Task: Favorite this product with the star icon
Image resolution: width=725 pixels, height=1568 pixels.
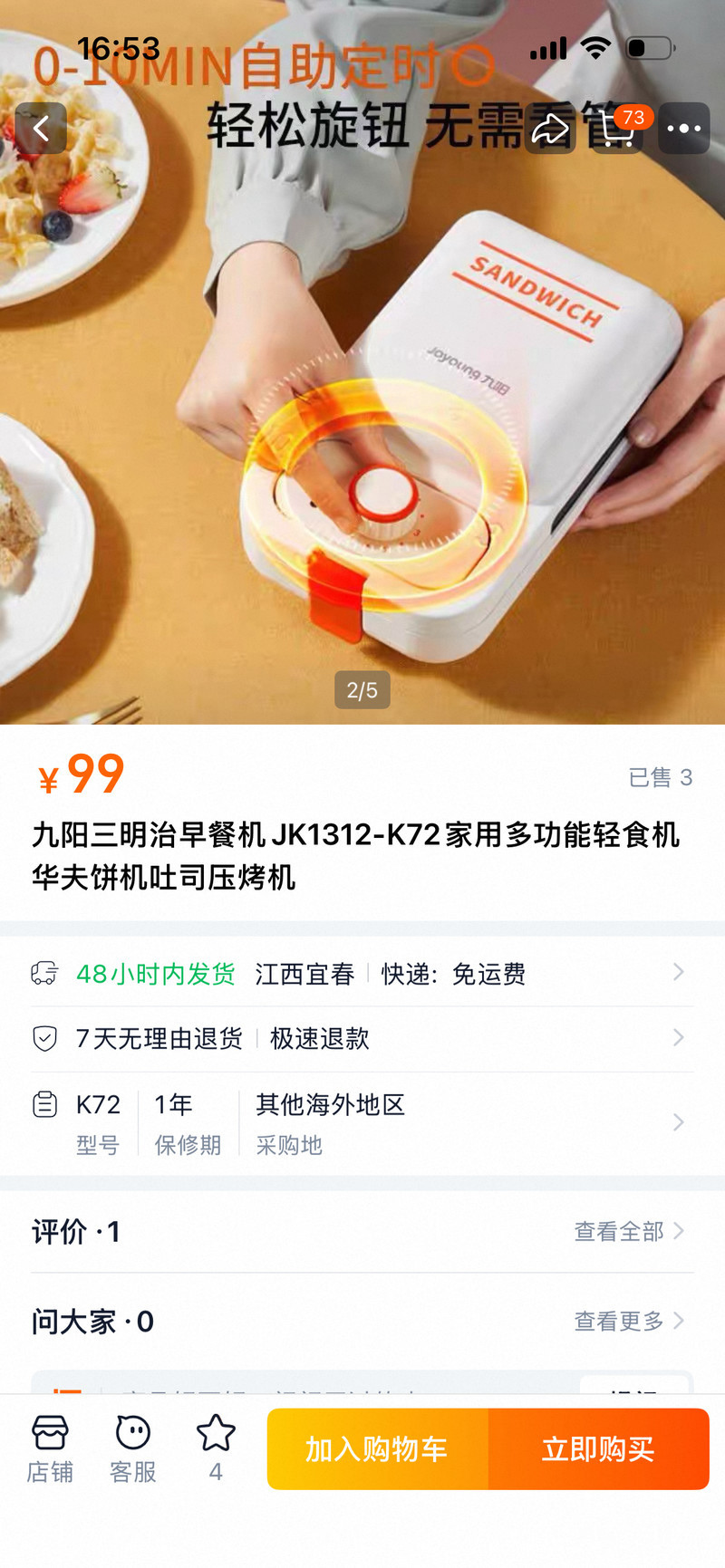Action: 216,1448
